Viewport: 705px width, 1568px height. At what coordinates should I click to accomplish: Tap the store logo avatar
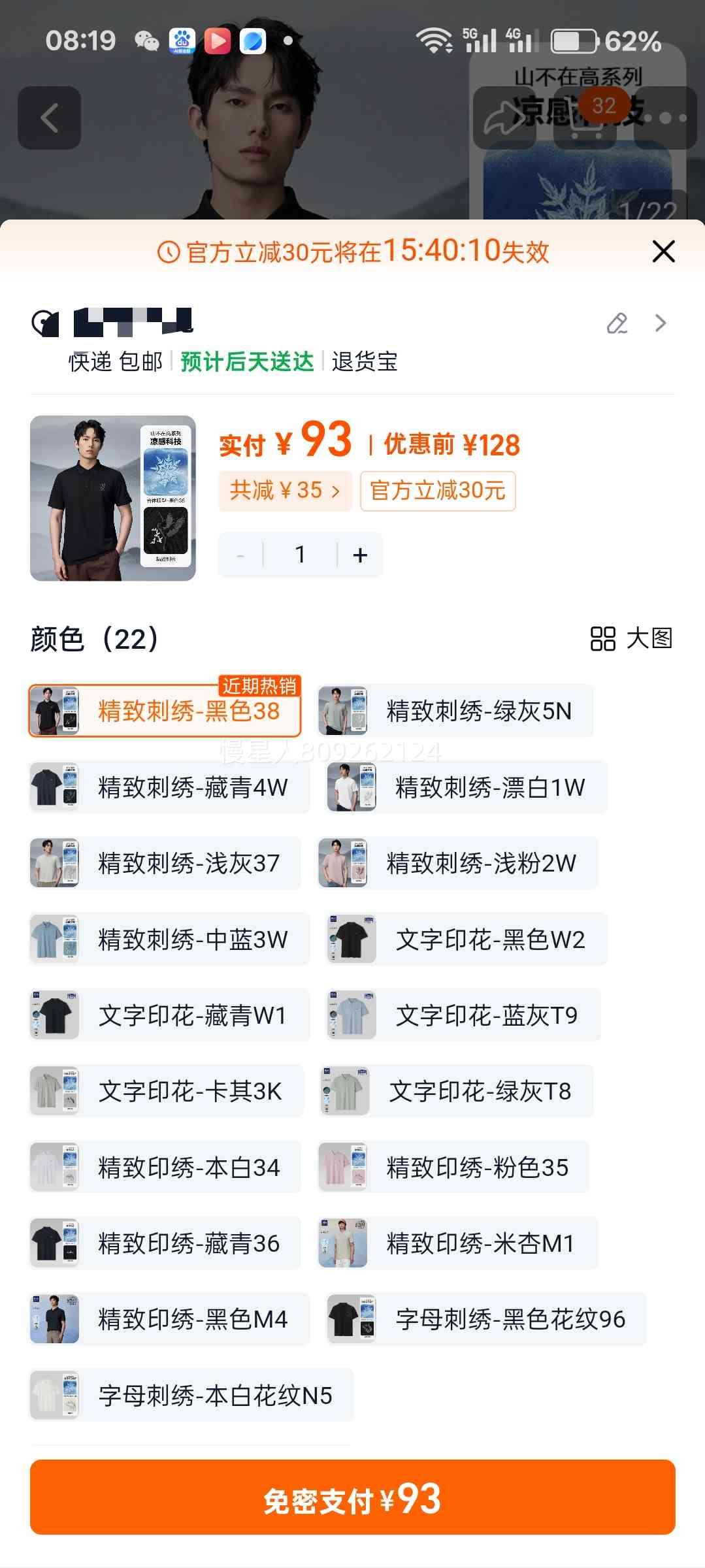click(x=43, y=320)
